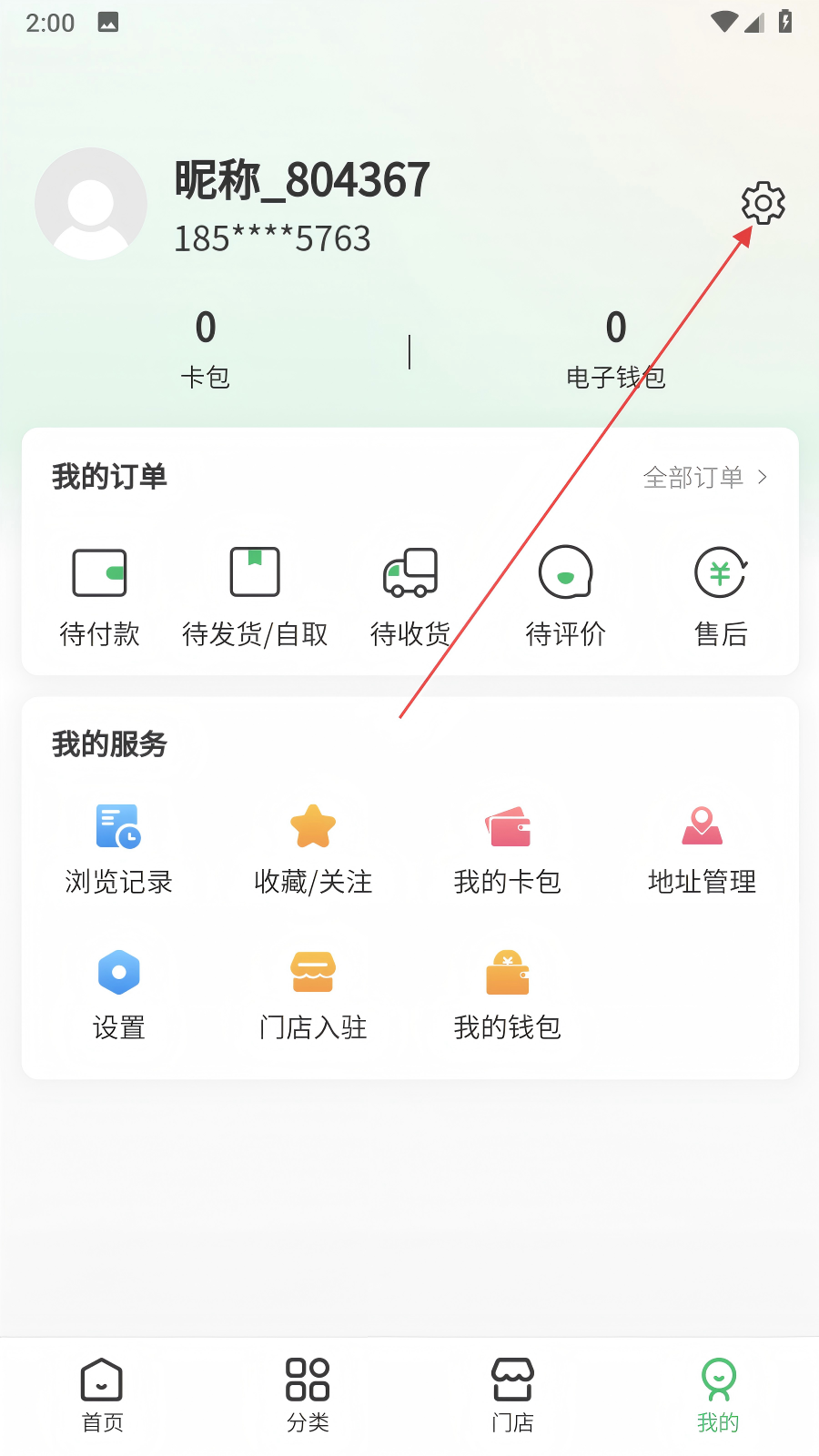Open 售后 service orders

coord(721,598)
